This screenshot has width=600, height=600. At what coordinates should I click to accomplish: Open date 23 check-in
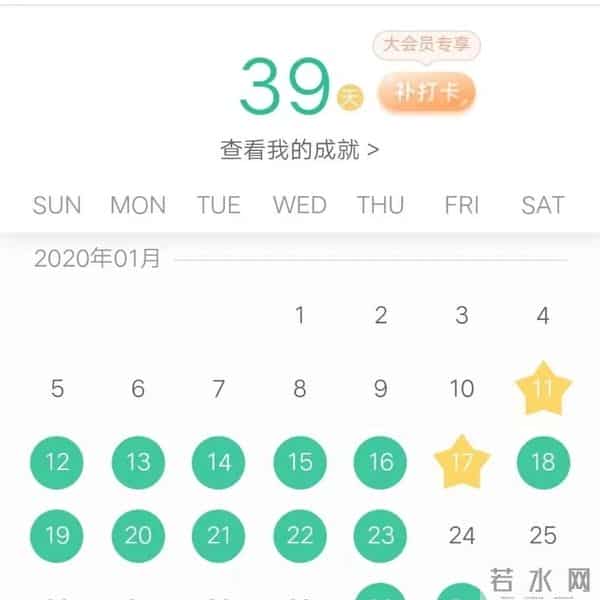(x=380, y=535)
